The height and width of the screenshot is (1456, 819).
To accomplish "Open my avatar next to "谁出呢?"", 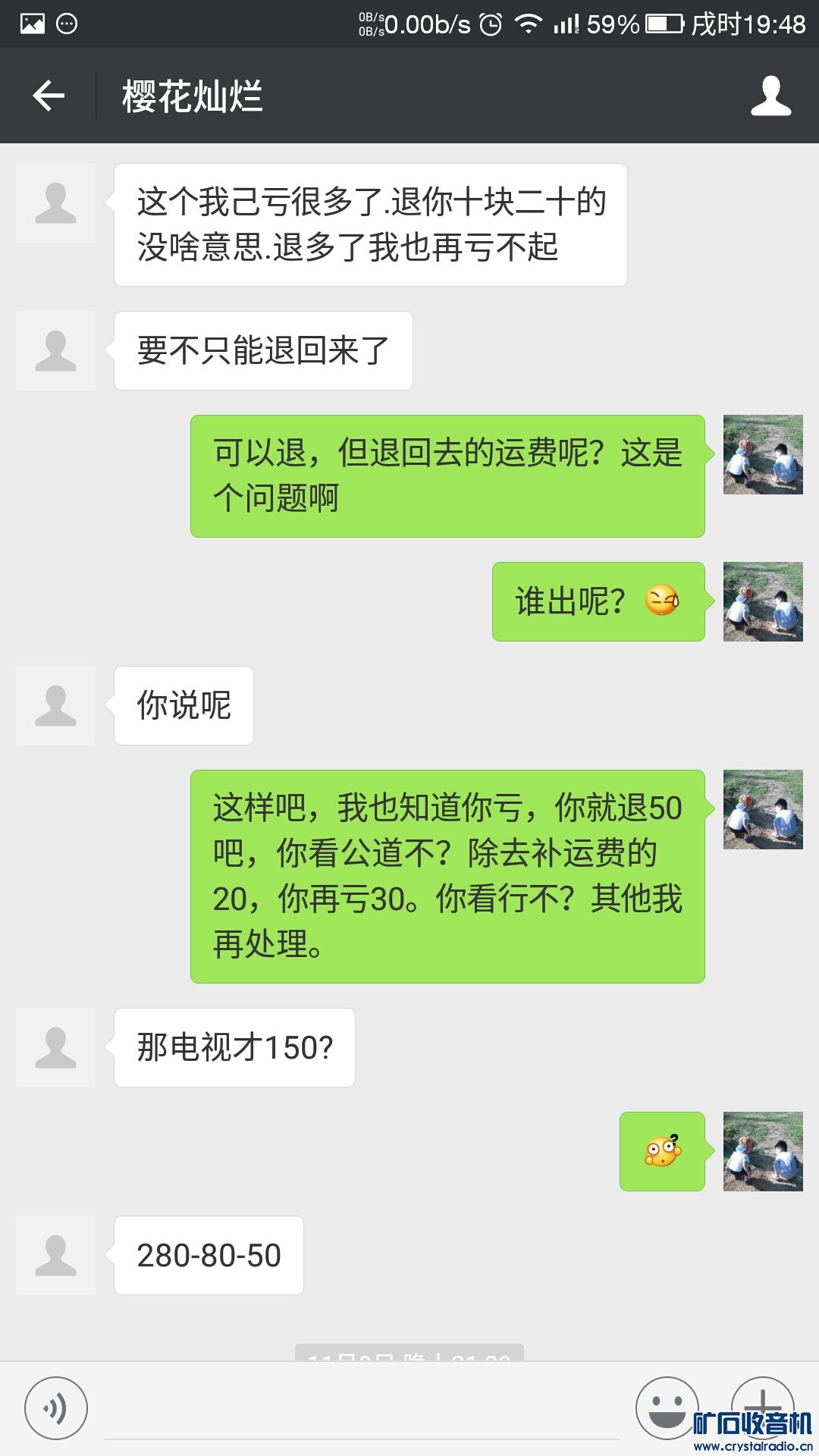I will (763, 602).
